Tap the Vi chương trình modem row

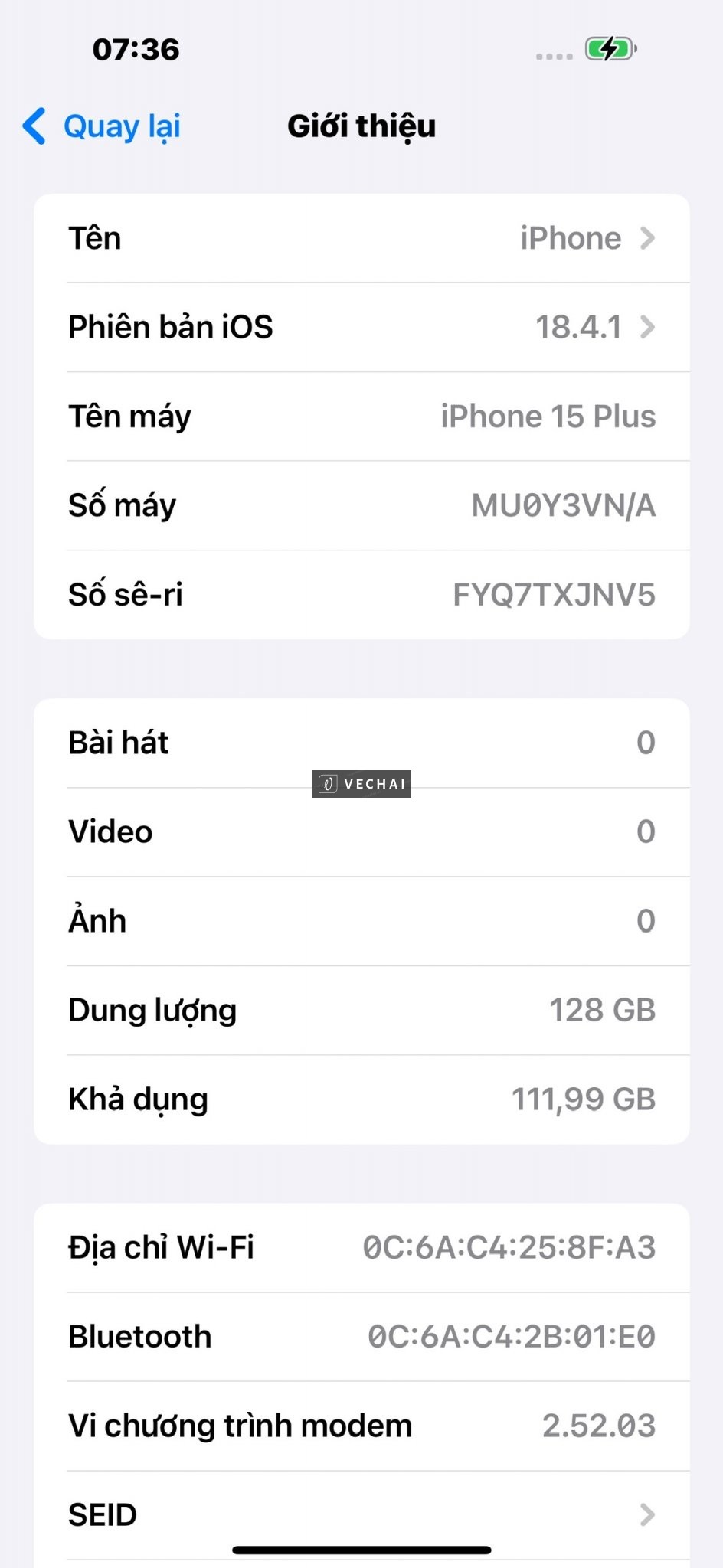(x=360, y=1425)
